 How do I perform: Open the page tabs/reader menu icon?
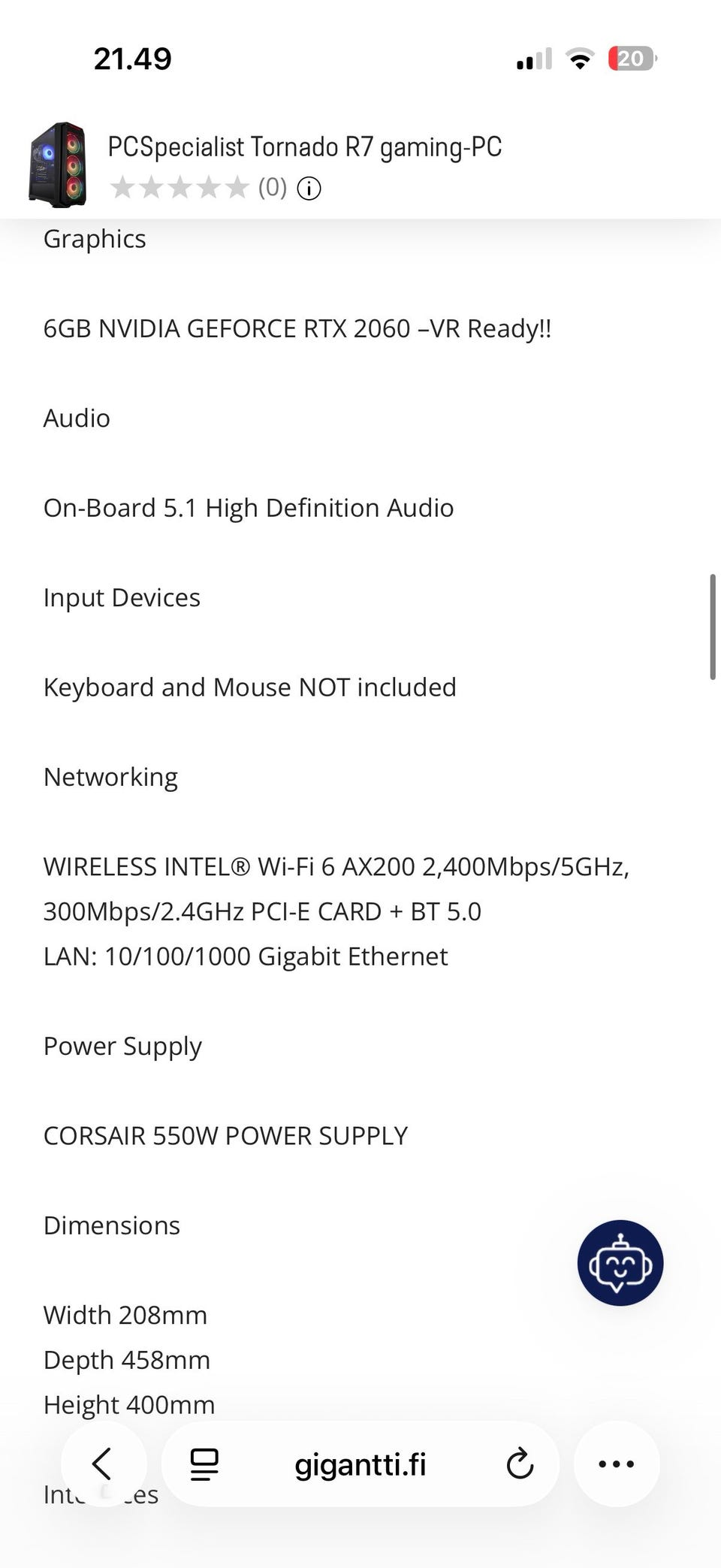(204, 1464)
